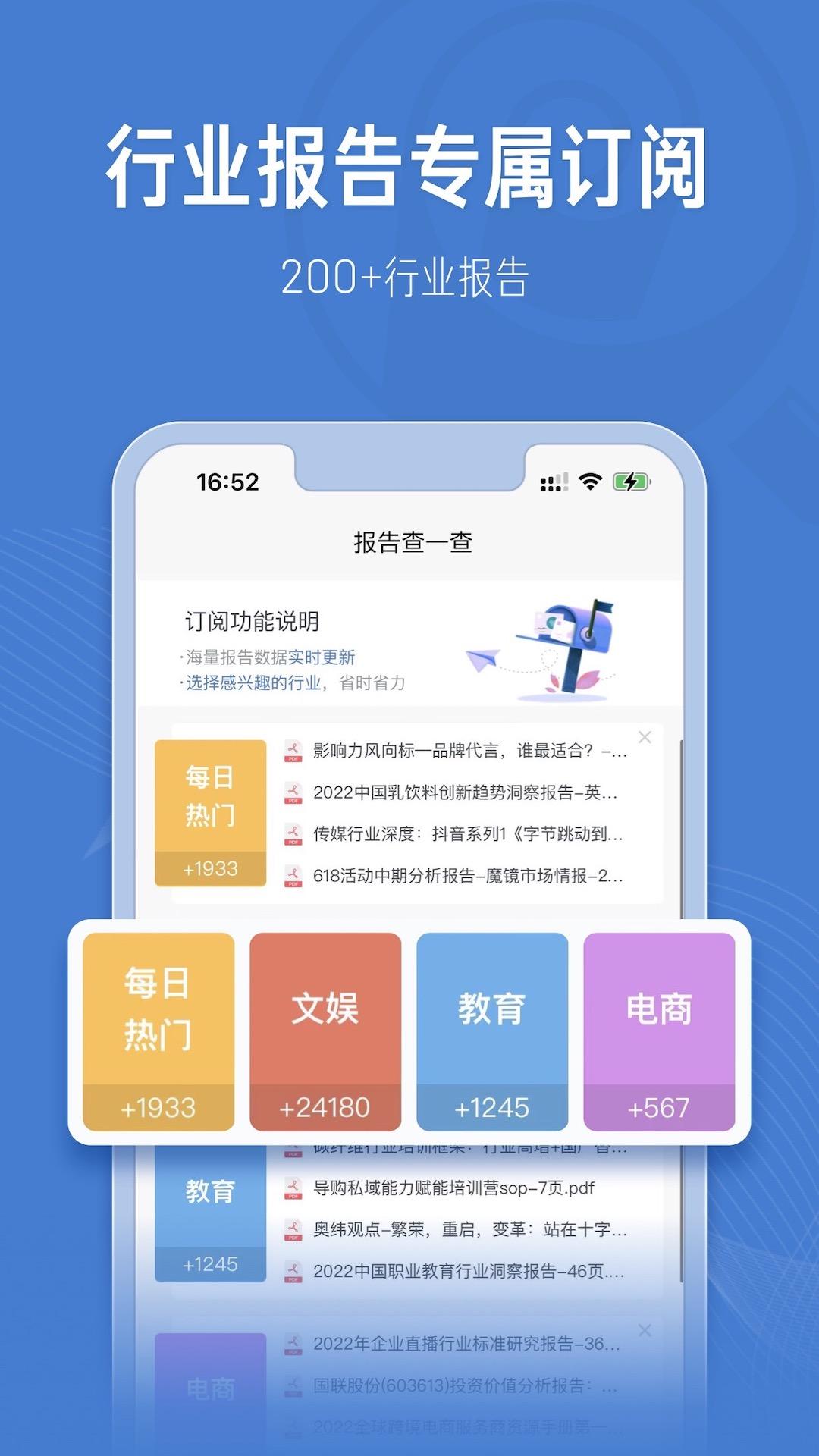Tap the battery indicator in status bar
This screenshot has width=819, height=1456.
[x=631, y=480]
